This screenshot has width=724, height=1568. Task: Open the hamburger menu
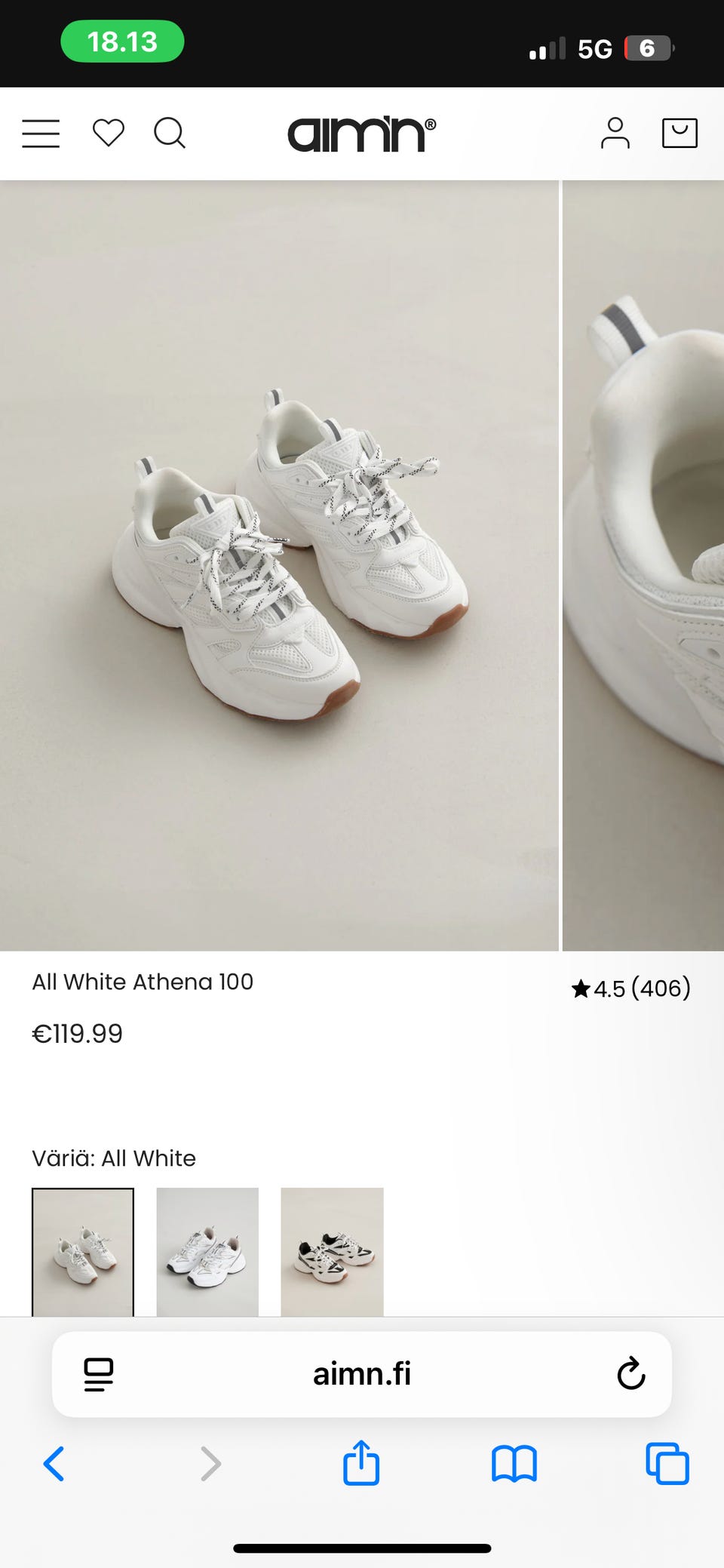click(41, 134)
